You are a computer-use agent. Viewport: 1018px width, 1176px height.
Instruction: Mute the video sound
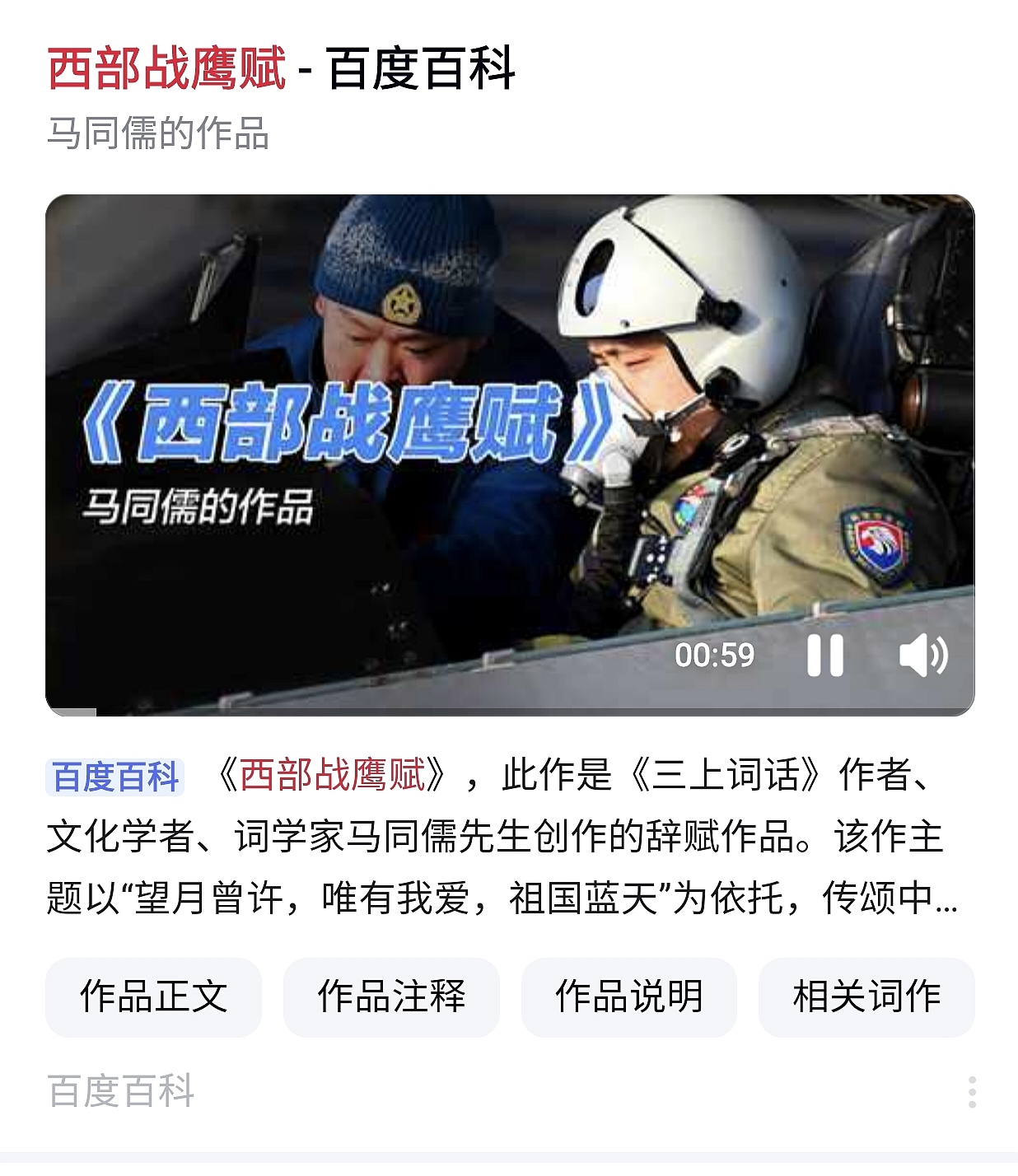tap(923, 656)
